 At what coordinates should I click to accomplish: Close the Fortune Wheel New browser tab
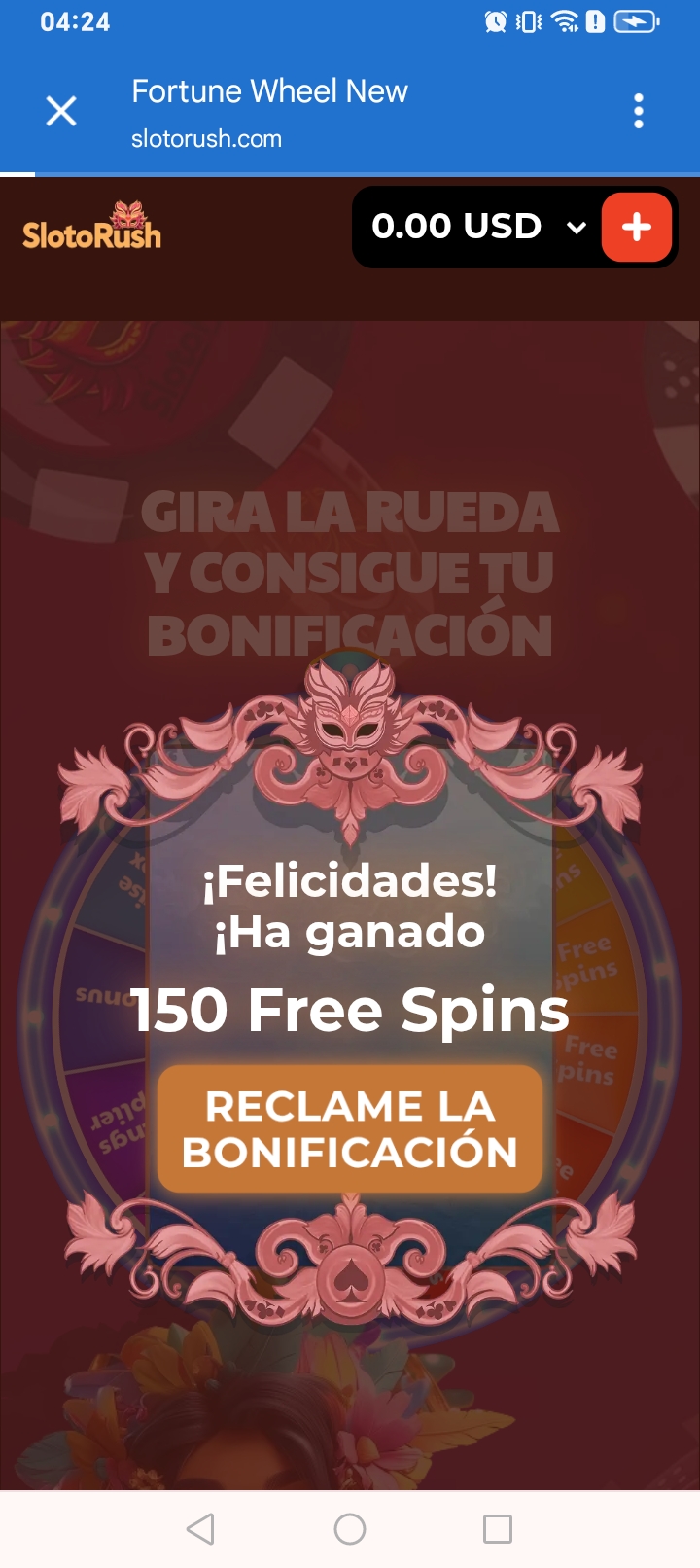point(61,112)
